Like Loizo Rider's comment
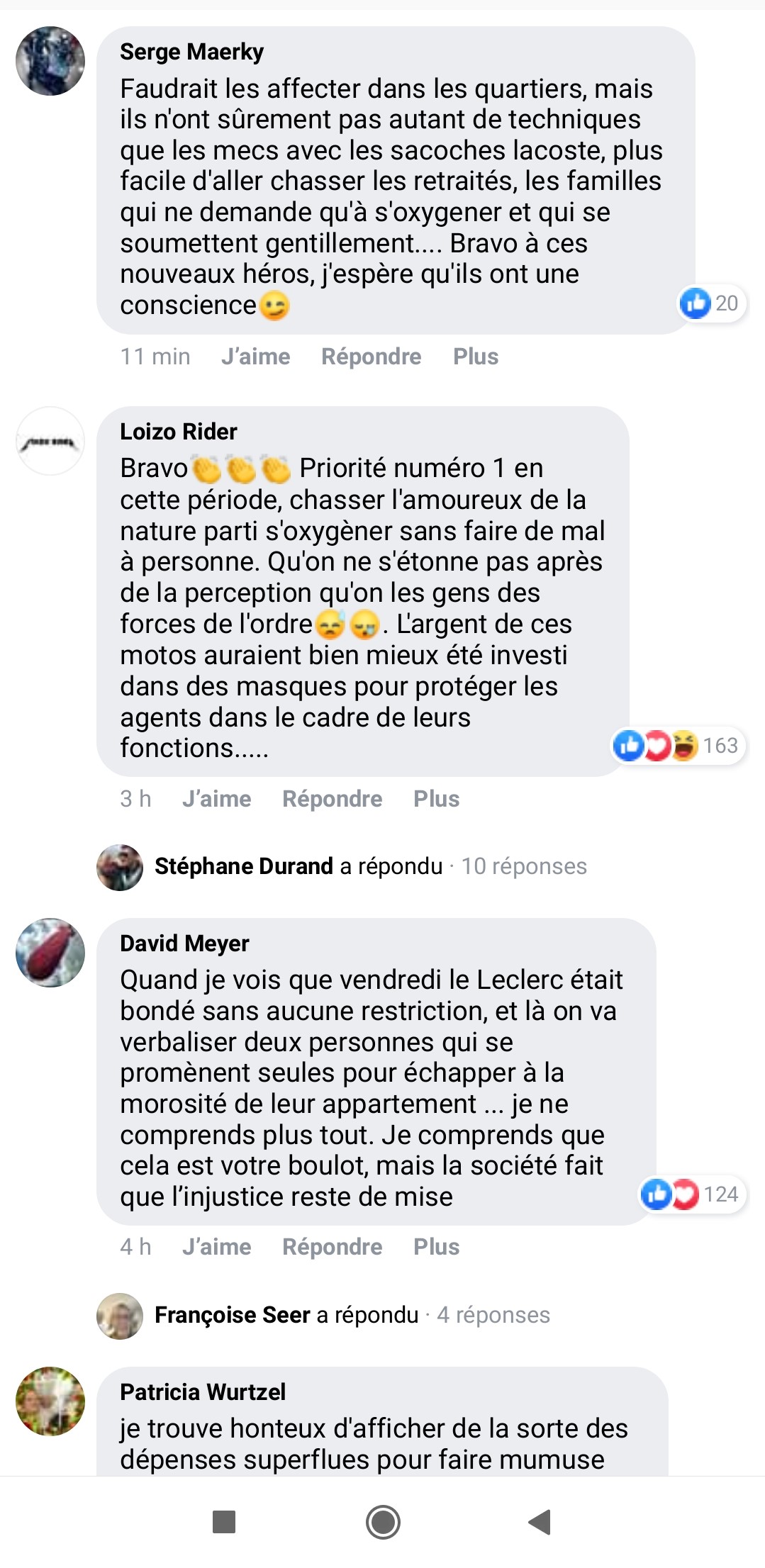The height and width of the screenshot is (1568, 765). 216,799
